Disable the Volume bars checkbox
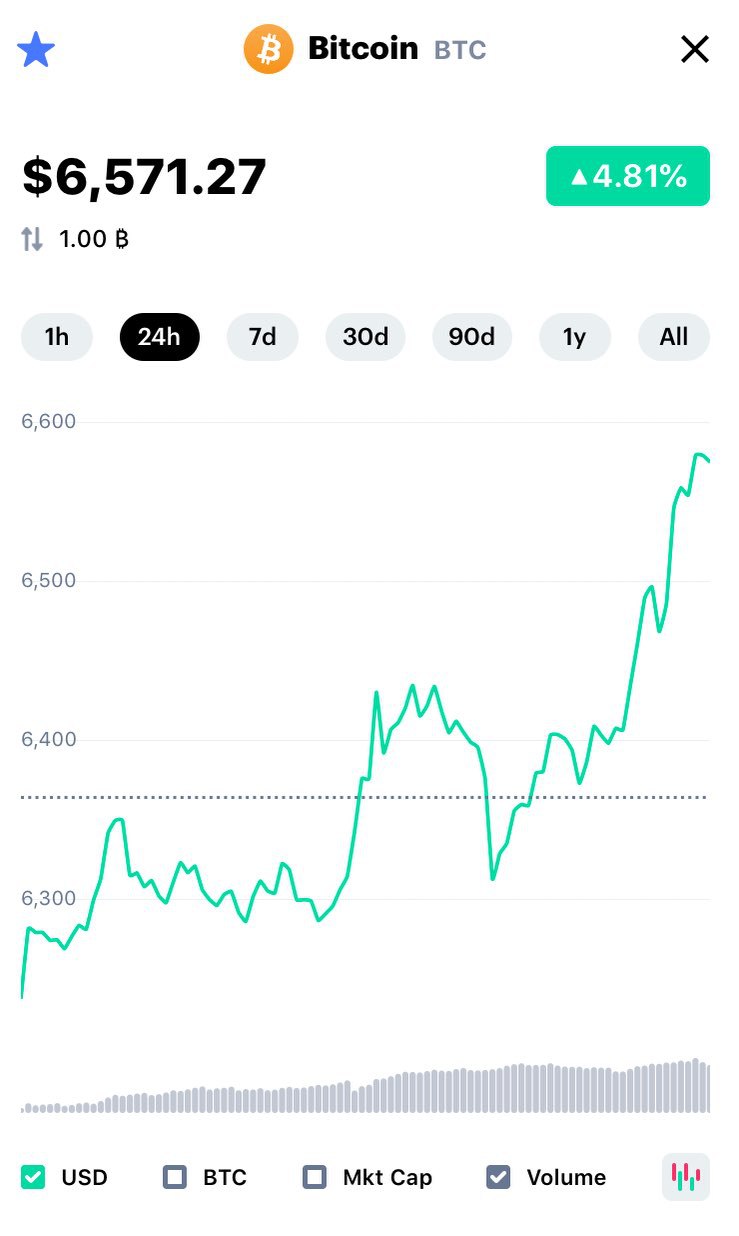Image resolution: width=739 pixels, height=1236 pixels. point(498,1177)
